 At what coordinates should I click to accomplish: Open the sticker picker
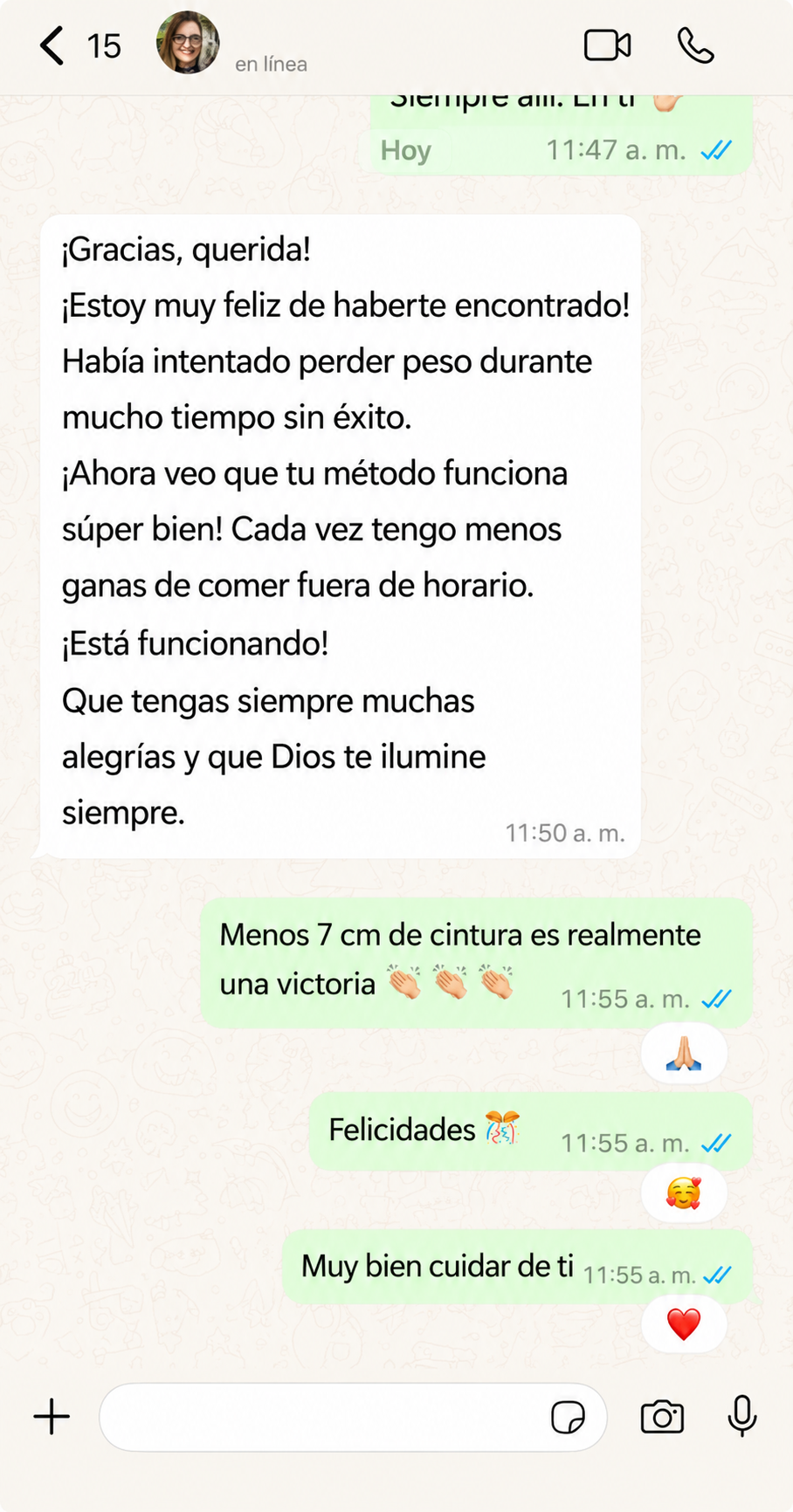(568, 1417)
